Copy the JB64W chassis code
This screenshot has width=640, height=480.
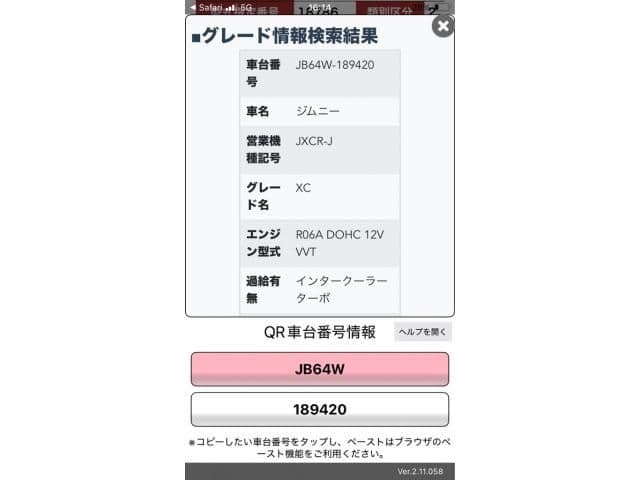pos(319,369)
